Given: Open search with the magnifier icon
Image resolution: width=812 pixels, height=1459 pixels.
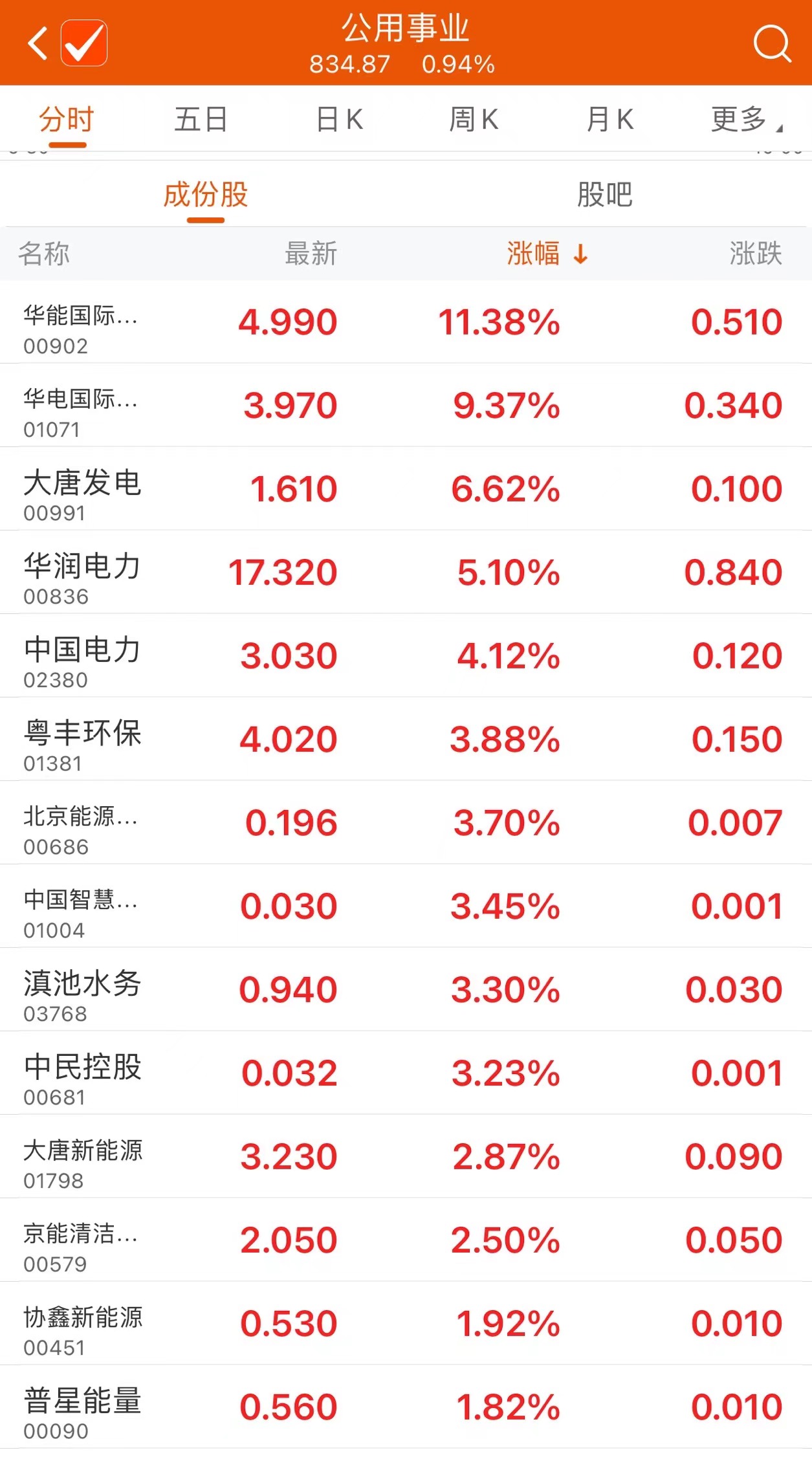Looking at the screenshot, I should click(771, 43).
